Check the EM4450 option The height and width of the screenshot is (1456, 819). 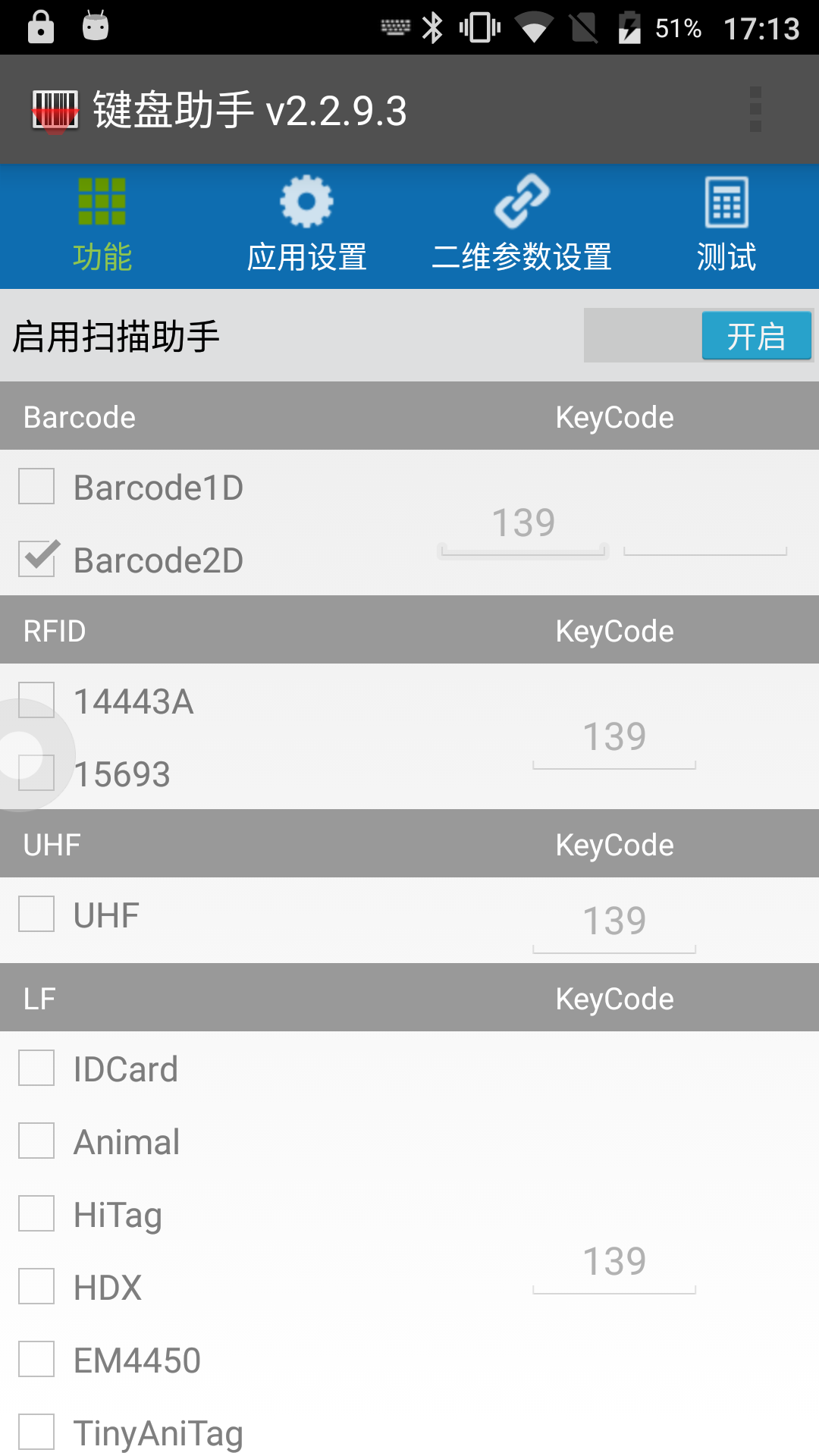click(x=37, y=1360)
